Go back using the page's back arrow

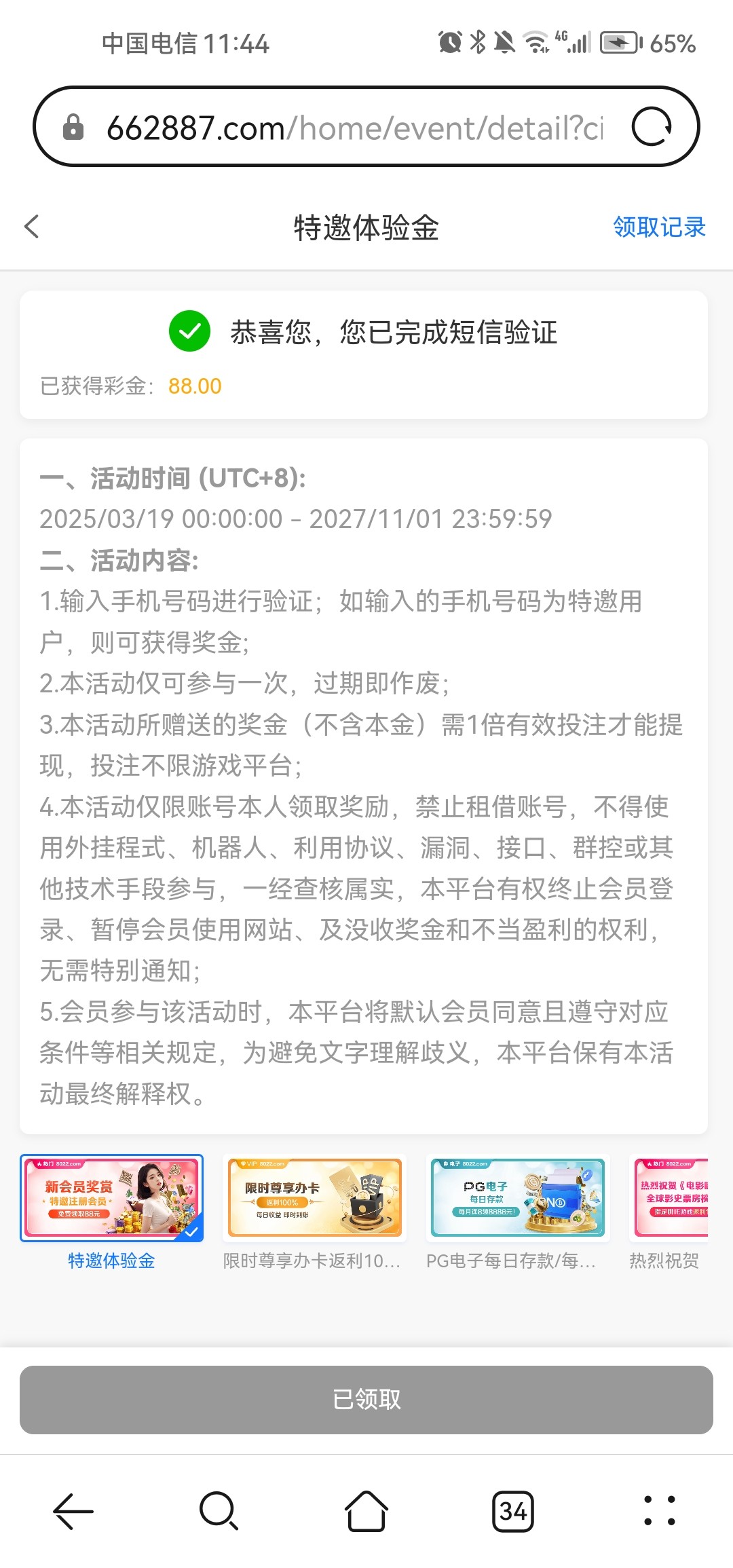[32, 227]
